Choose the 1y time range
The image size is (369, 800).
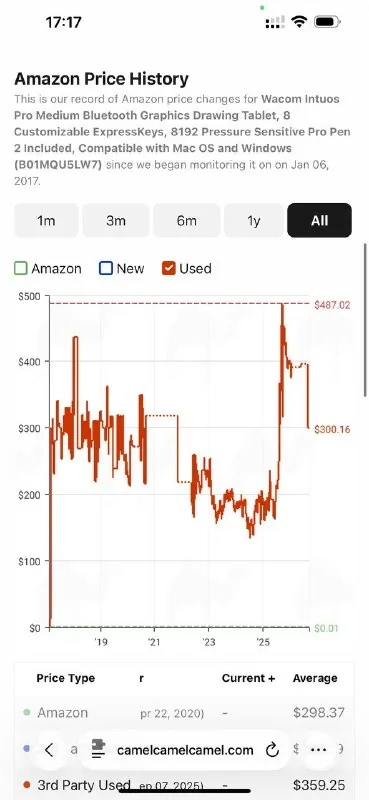254,220
